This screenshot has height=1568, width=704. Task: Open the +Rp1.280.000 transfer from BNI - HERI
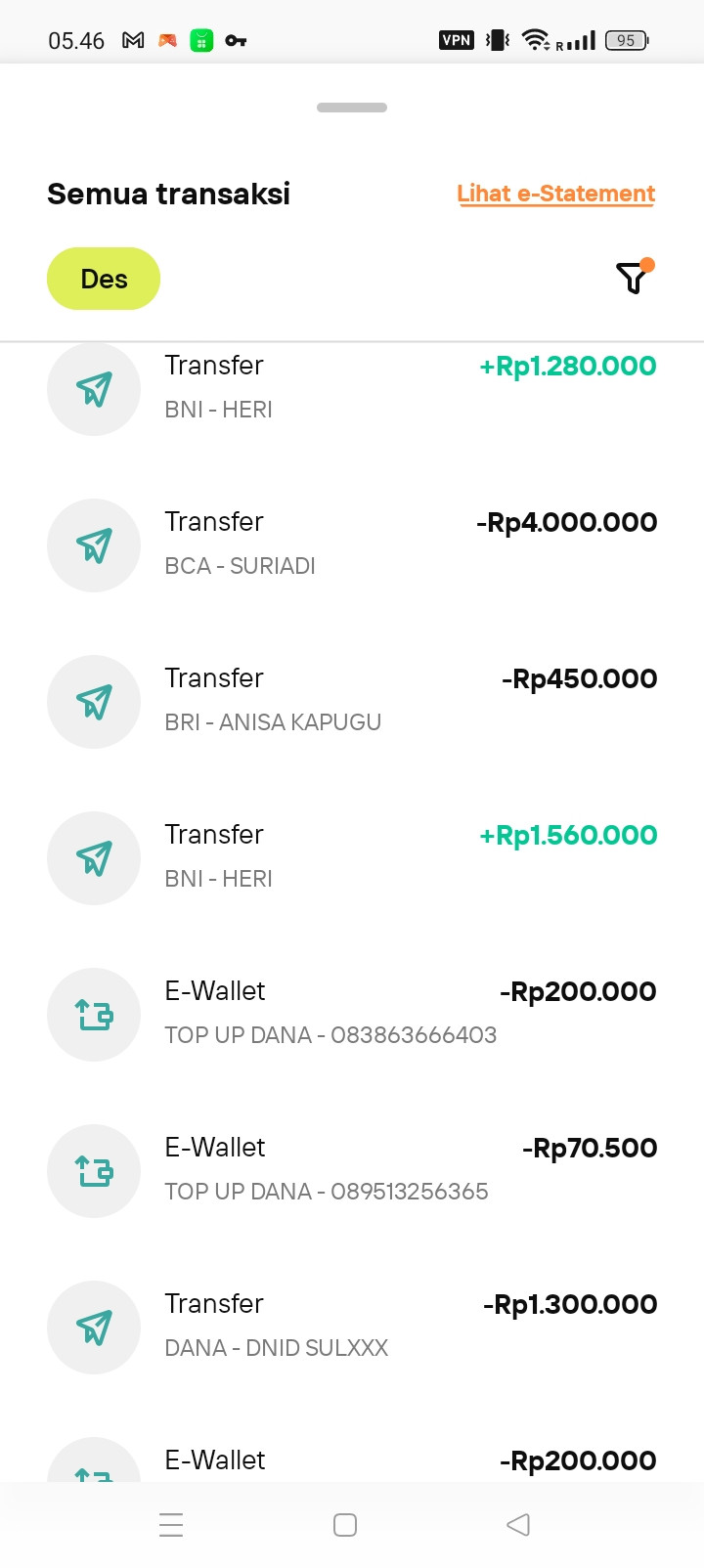click(352, 388)
